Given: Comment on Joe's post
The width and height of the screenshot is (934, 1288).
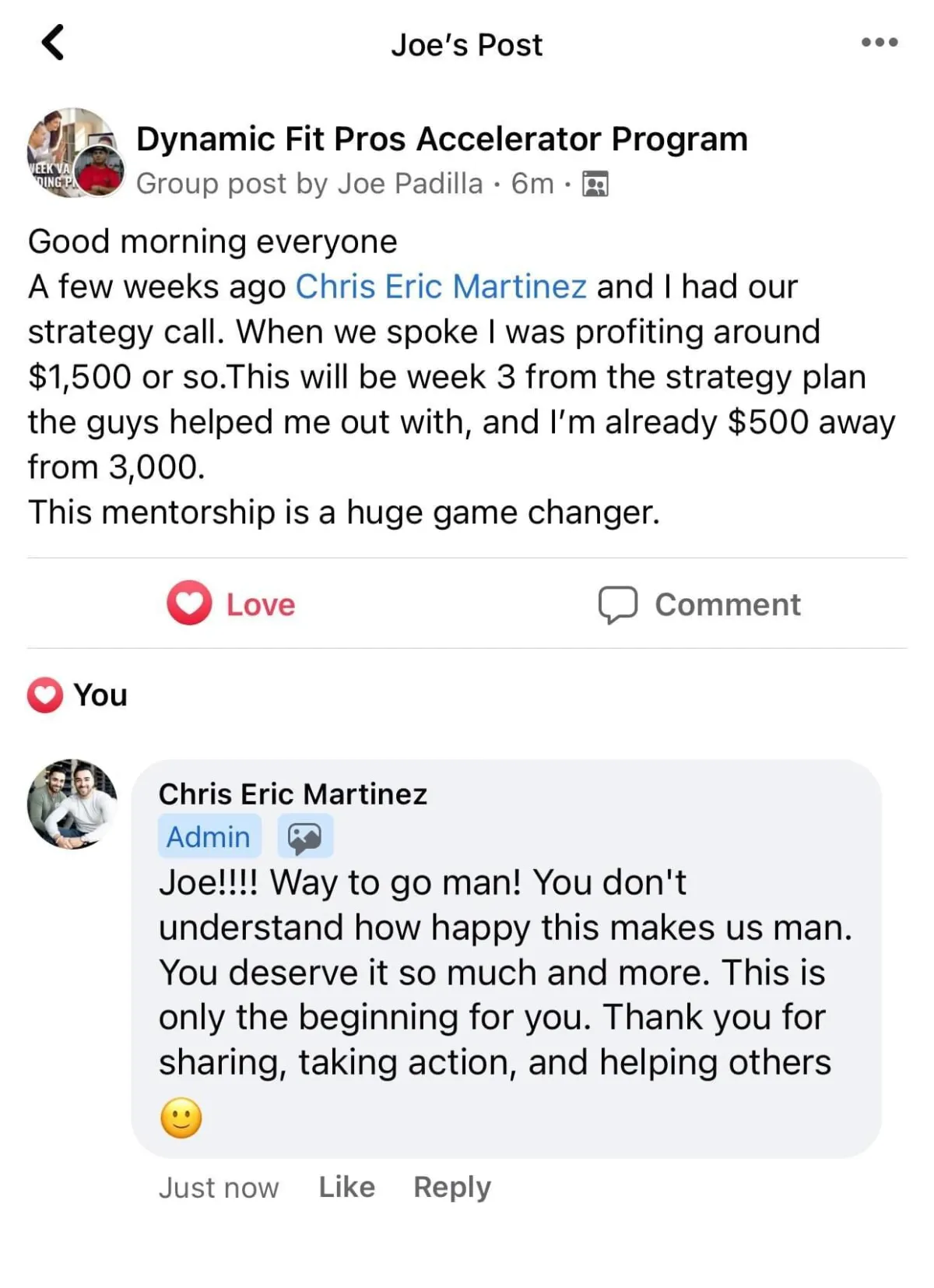Looking at the screenshot, I should pyautogui.click(x=699, y=604).
